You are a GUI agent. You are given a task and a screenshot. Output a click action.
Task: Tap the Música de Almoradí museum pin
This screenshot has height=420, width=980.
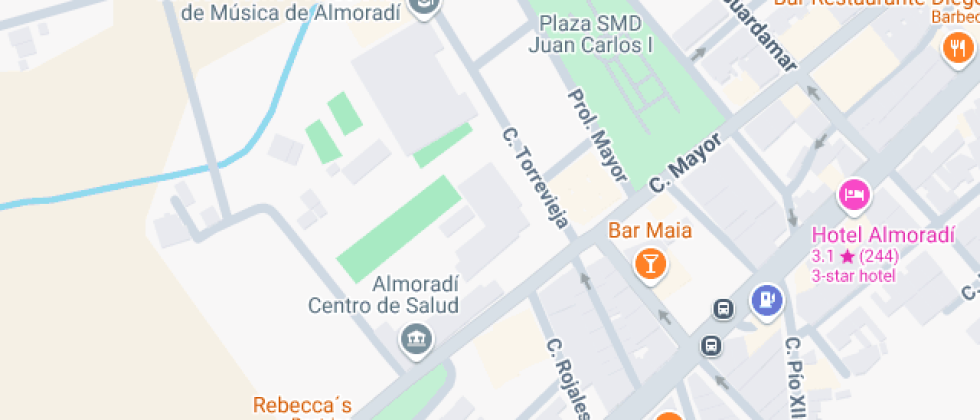pyautogui.click(x=425, y=6)
